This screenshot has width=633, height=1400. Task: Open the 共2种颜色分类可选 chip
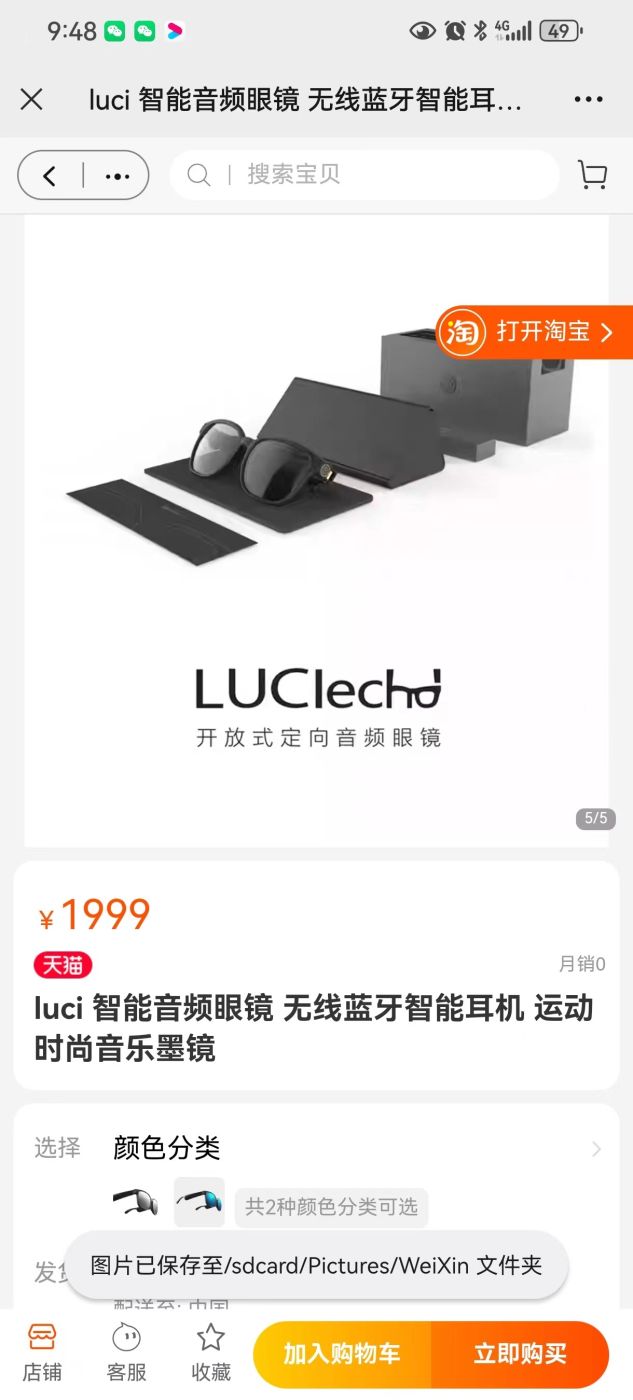tap(331, 1207)
